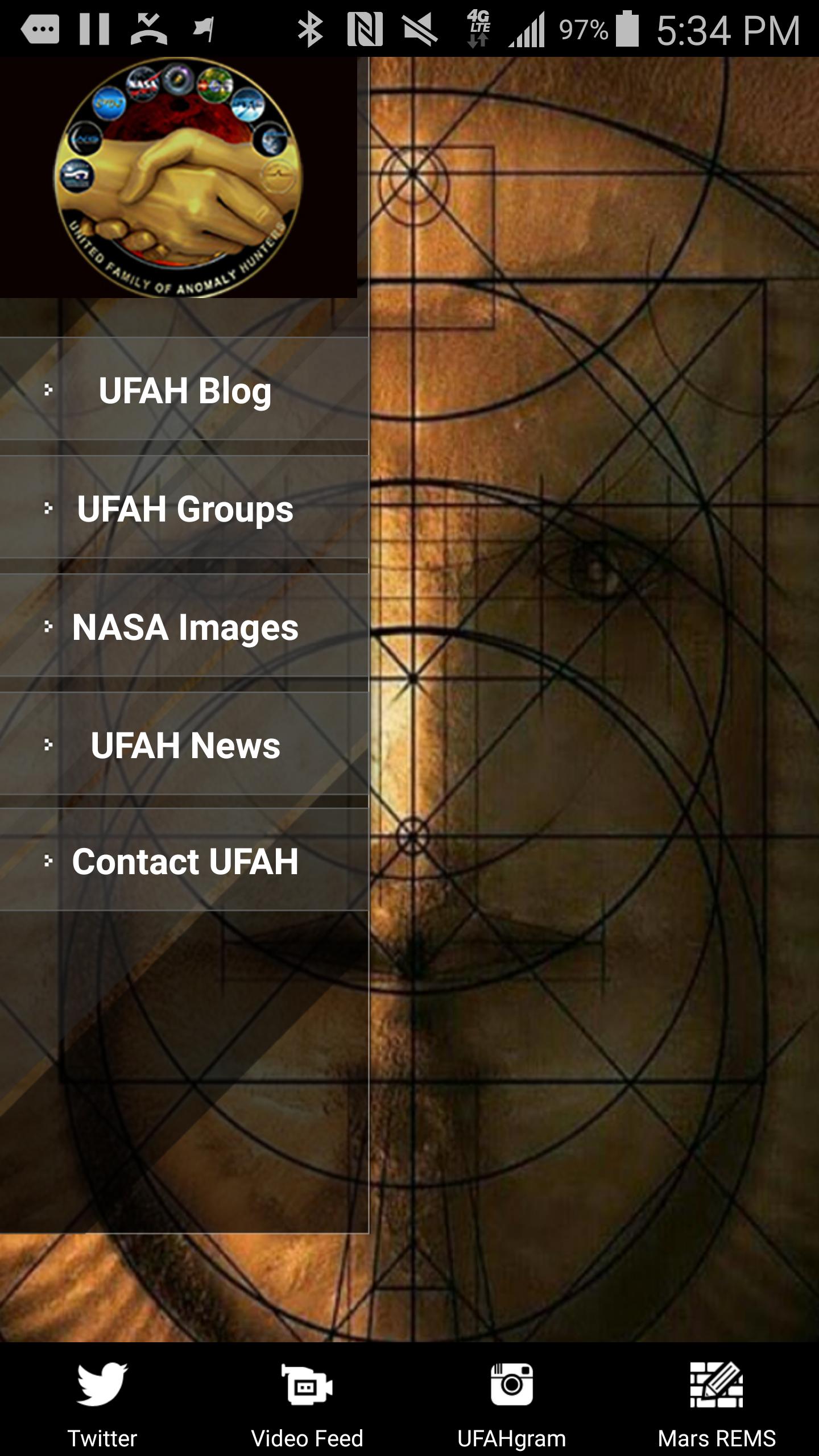This screenshot has height=1456, width=819.
Task: Click the battery indicator icon
Action: (x=628, y=28)
